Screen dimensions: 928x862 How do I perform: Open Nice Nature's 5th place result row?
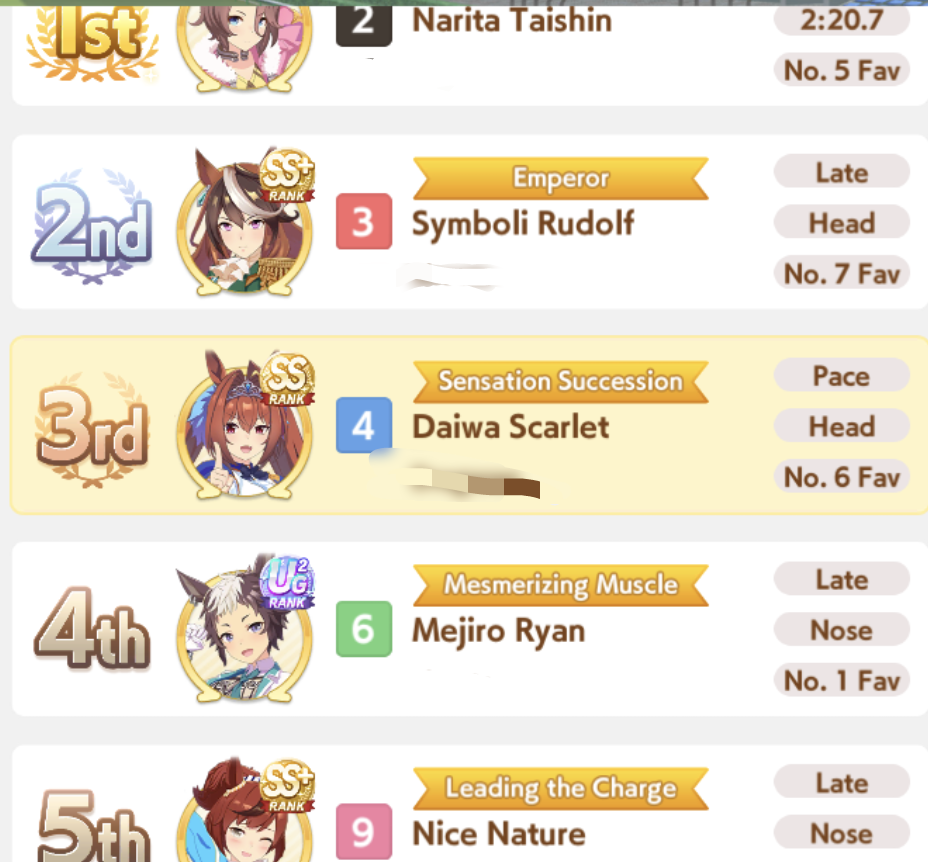click(x=470, y=804)
